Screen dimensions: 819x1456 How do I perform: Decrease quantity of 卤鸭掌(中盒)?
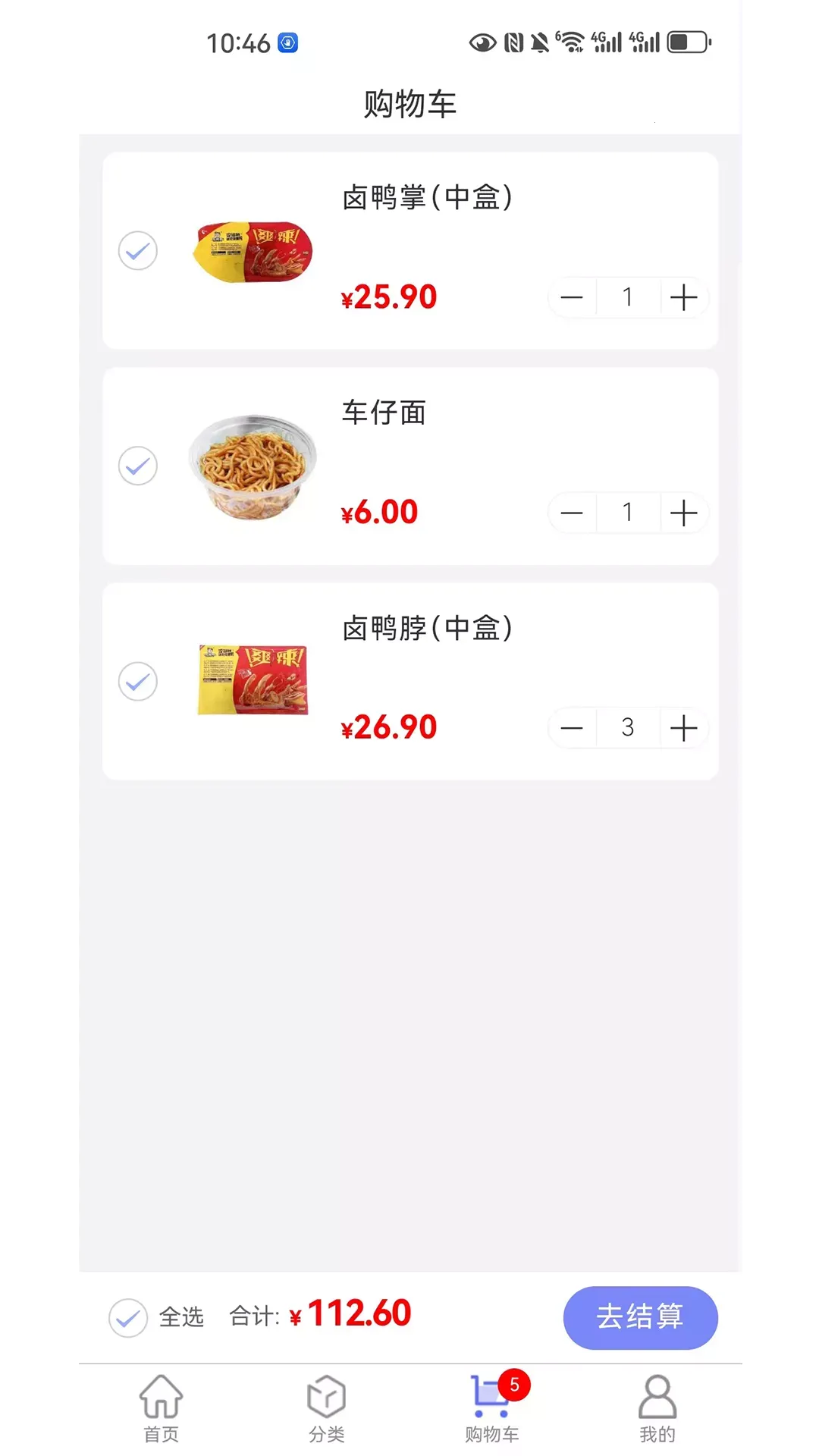tap(572, 297)
